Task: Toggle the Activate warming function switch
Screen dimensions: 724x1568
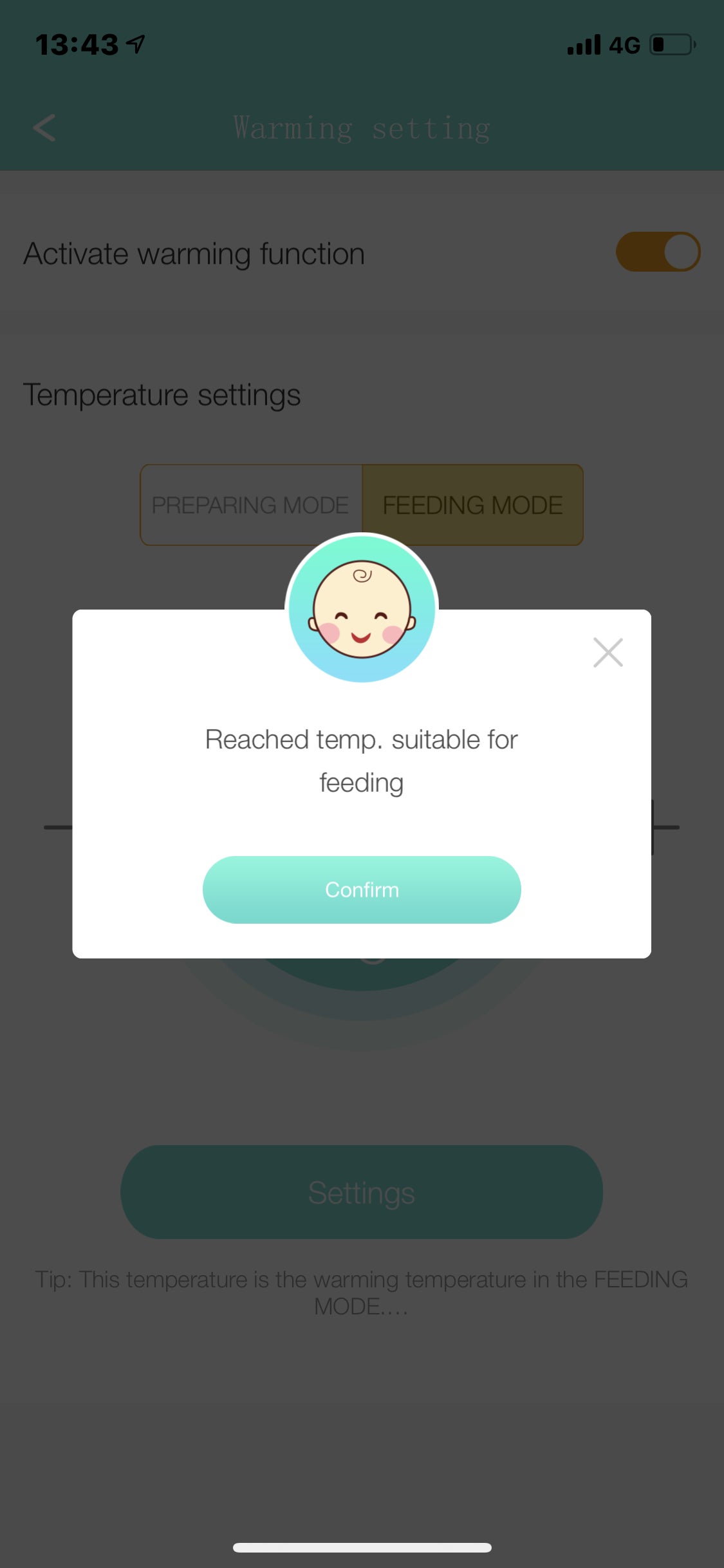Action: 658,252
